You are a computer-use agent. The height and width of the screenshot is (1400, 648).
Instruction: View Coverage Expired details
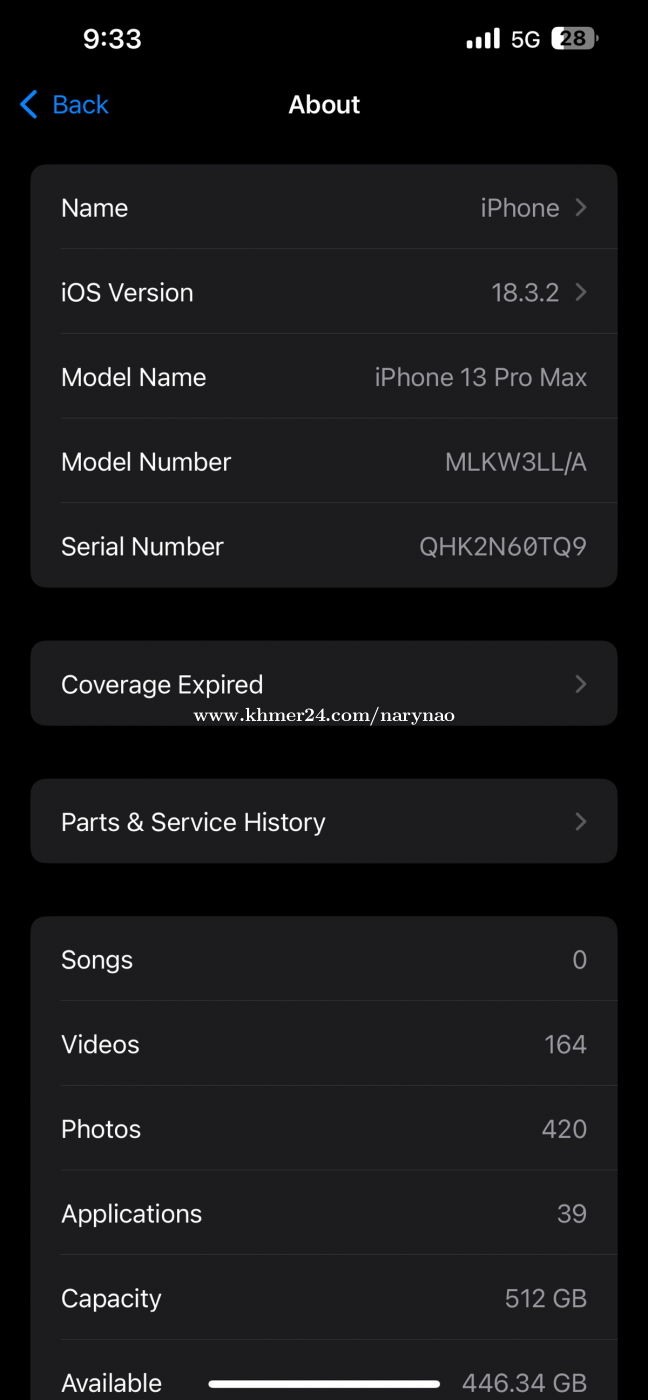click(x=324, y=684)
